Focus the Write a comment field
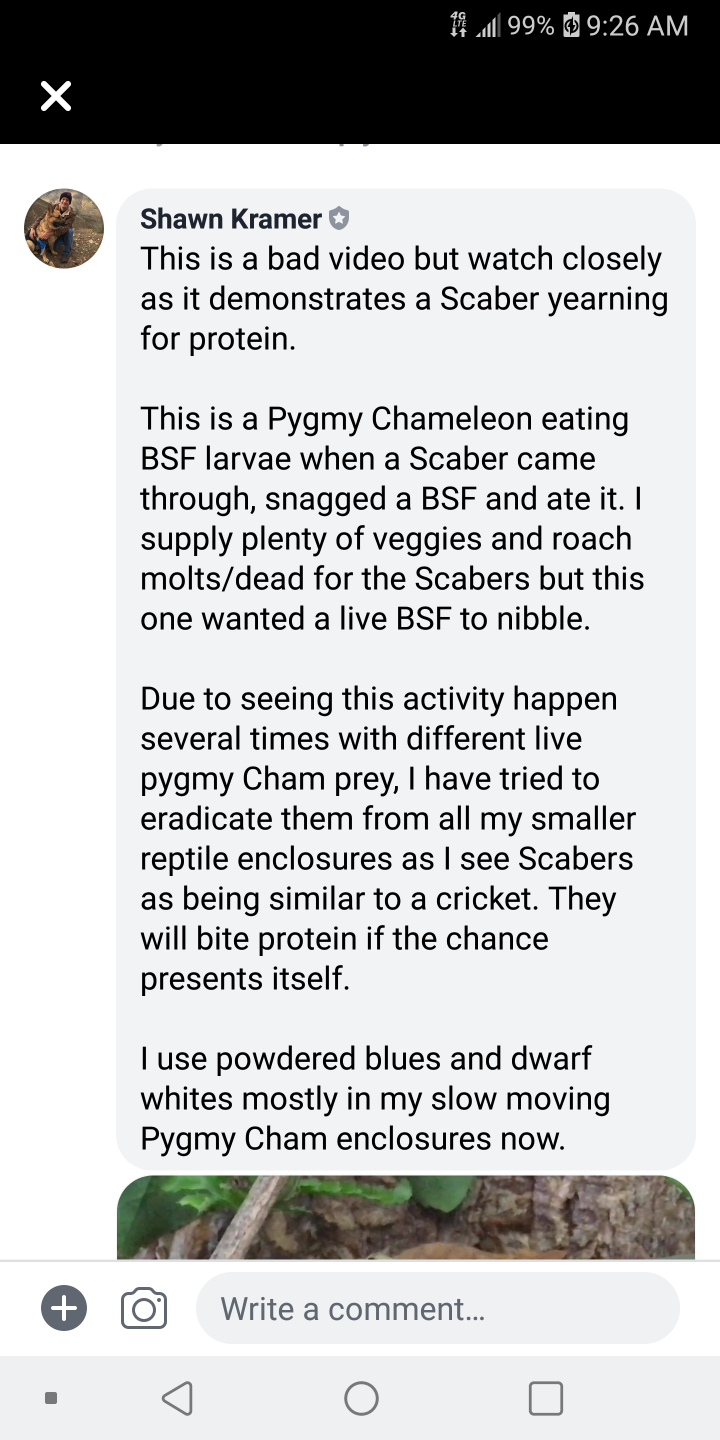 tap(437, 1308)
